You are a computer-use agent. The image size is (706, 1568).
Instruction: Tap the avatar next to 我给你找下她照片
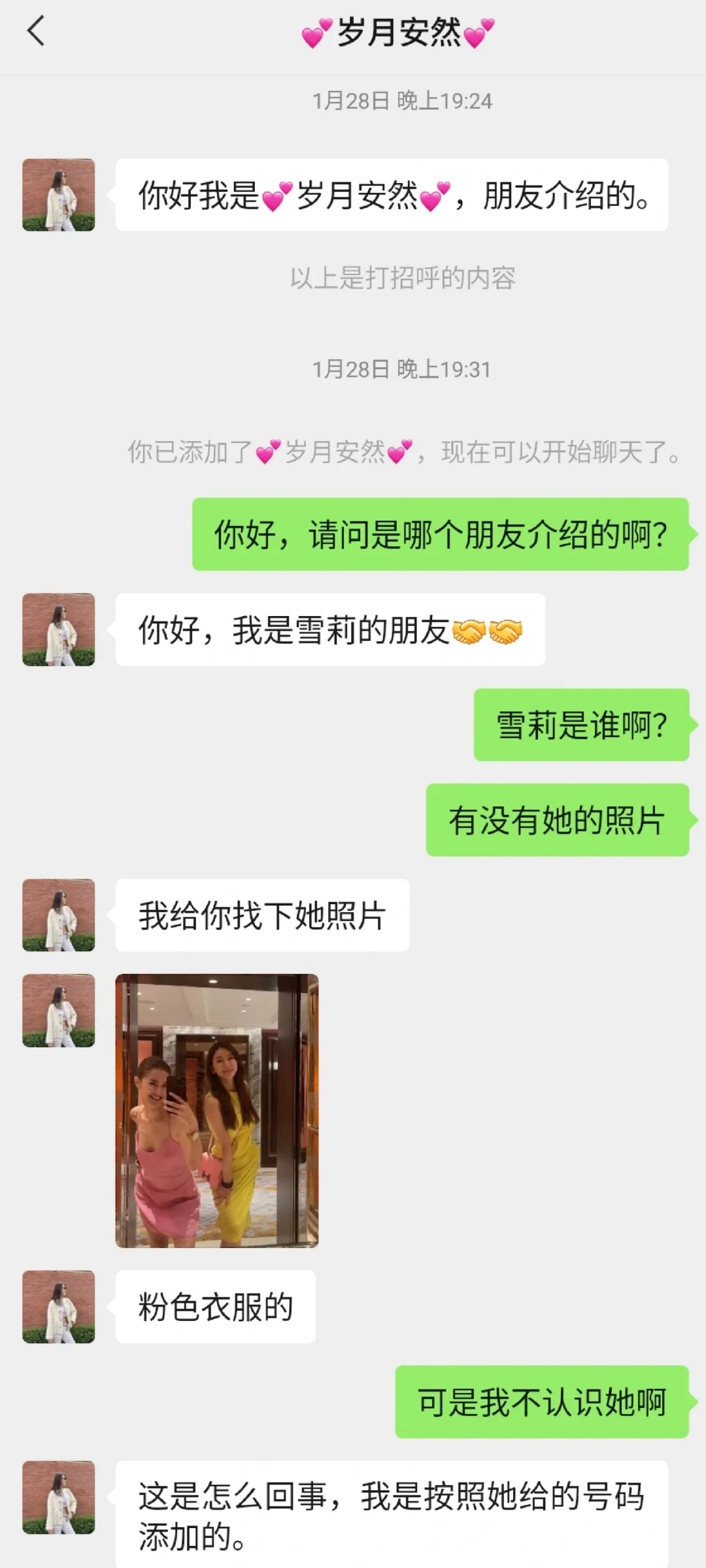pos(58,913)
